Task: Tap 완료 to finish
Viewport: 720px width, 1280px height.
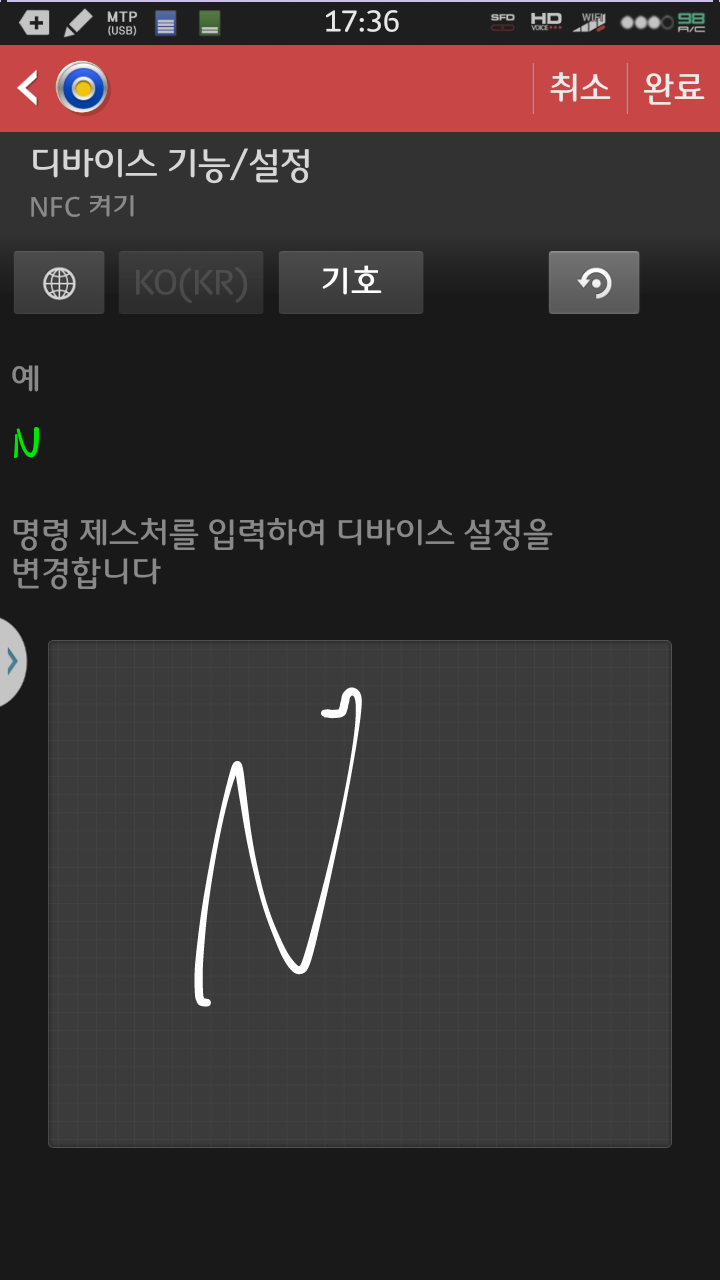Action: coord(673,88)
